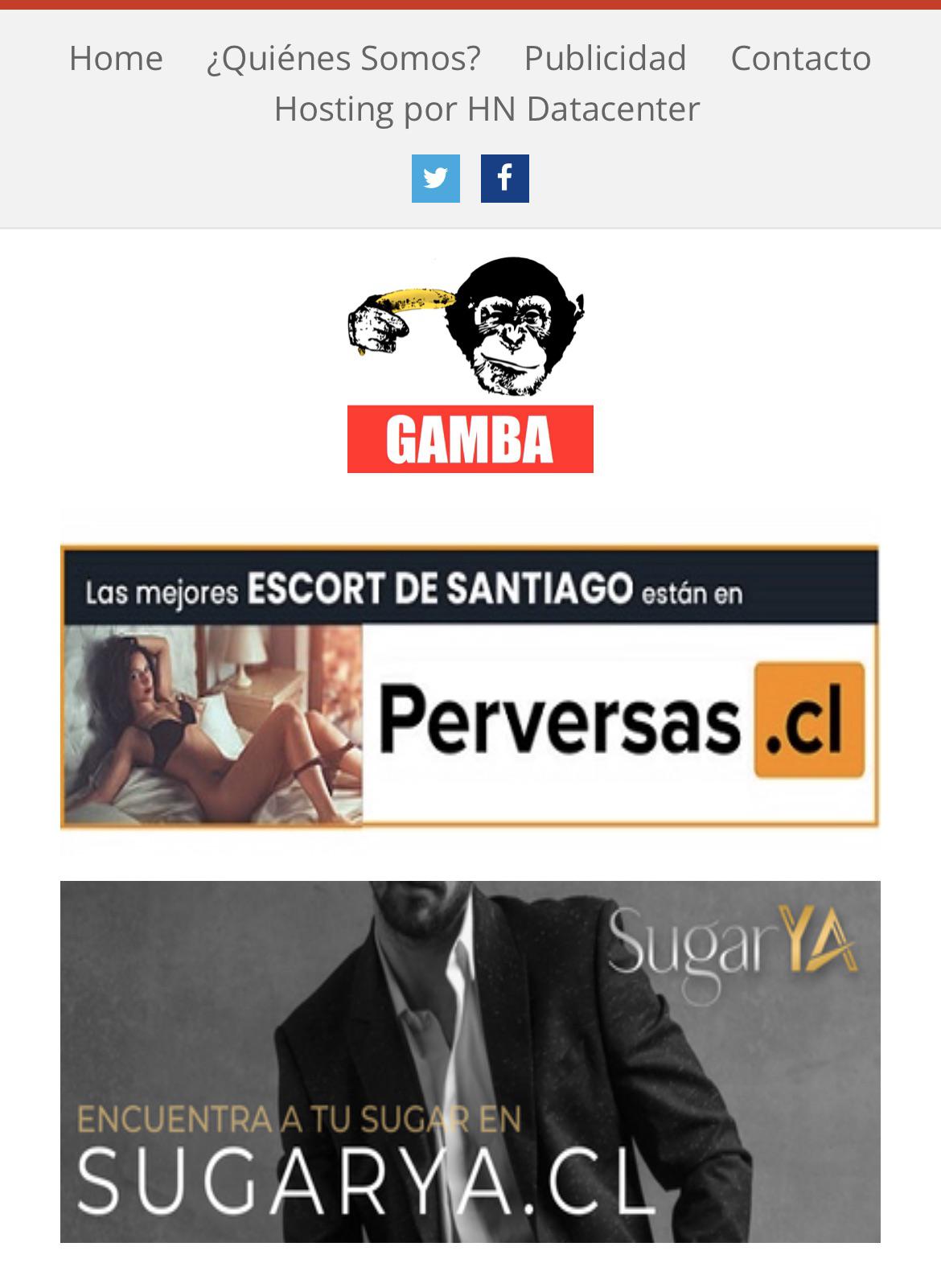Go to ¿Quiénes Somos? page

pos(343,58)
